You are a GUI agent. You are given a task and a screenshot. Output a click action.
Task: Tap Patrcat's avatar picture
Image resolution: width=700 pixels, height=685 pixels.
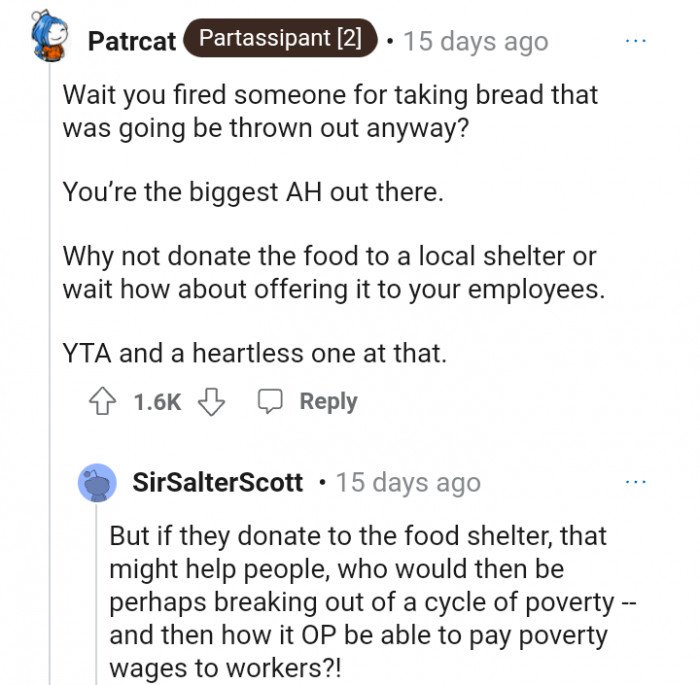[46, 38]
